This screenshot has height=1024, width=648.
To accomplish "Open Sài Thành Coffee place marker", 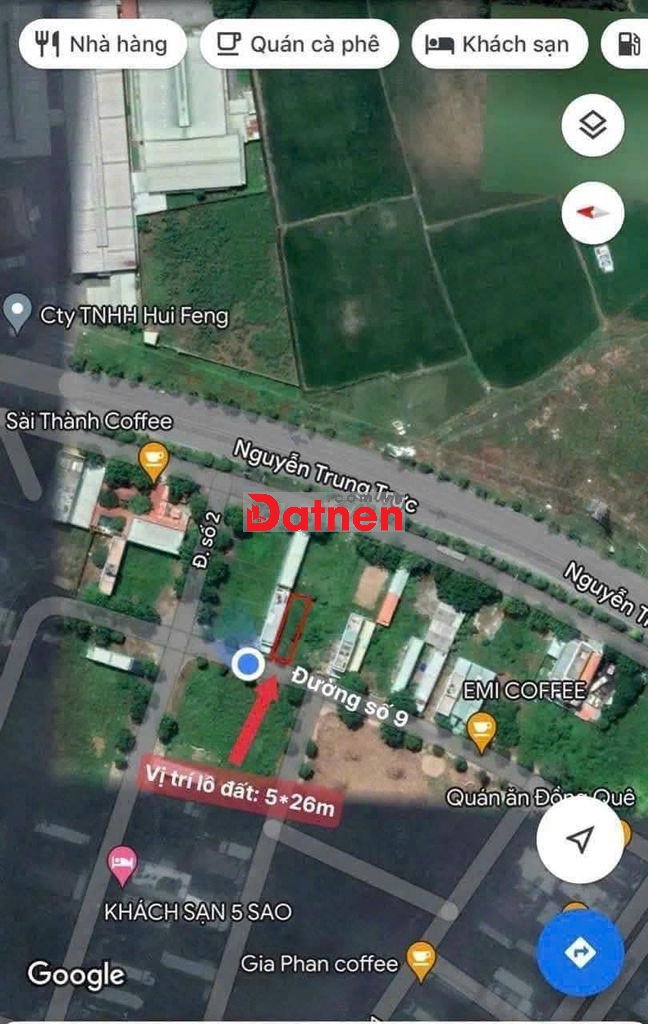I will click(153, 460).
